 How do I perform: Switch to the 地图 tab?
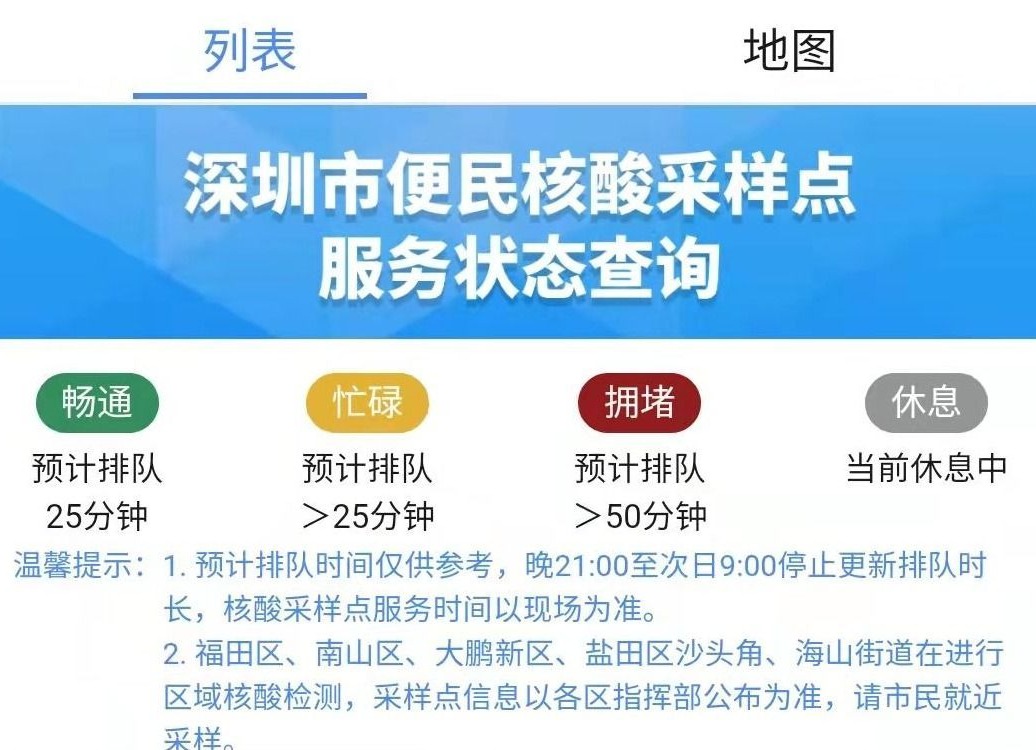[x=788, y=50]
